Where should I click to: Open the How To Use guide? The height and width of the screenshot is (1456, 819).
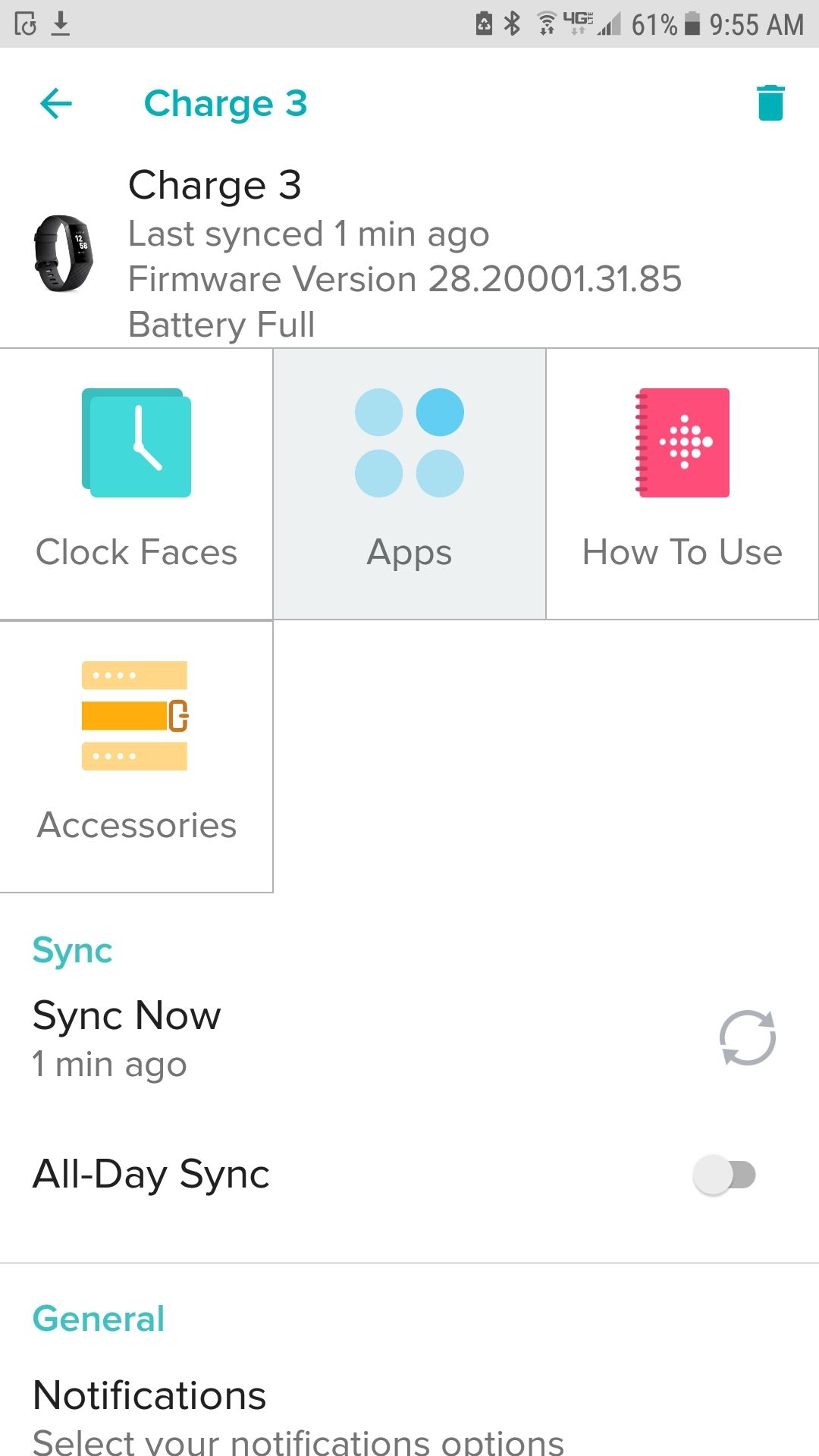point(682,484)
